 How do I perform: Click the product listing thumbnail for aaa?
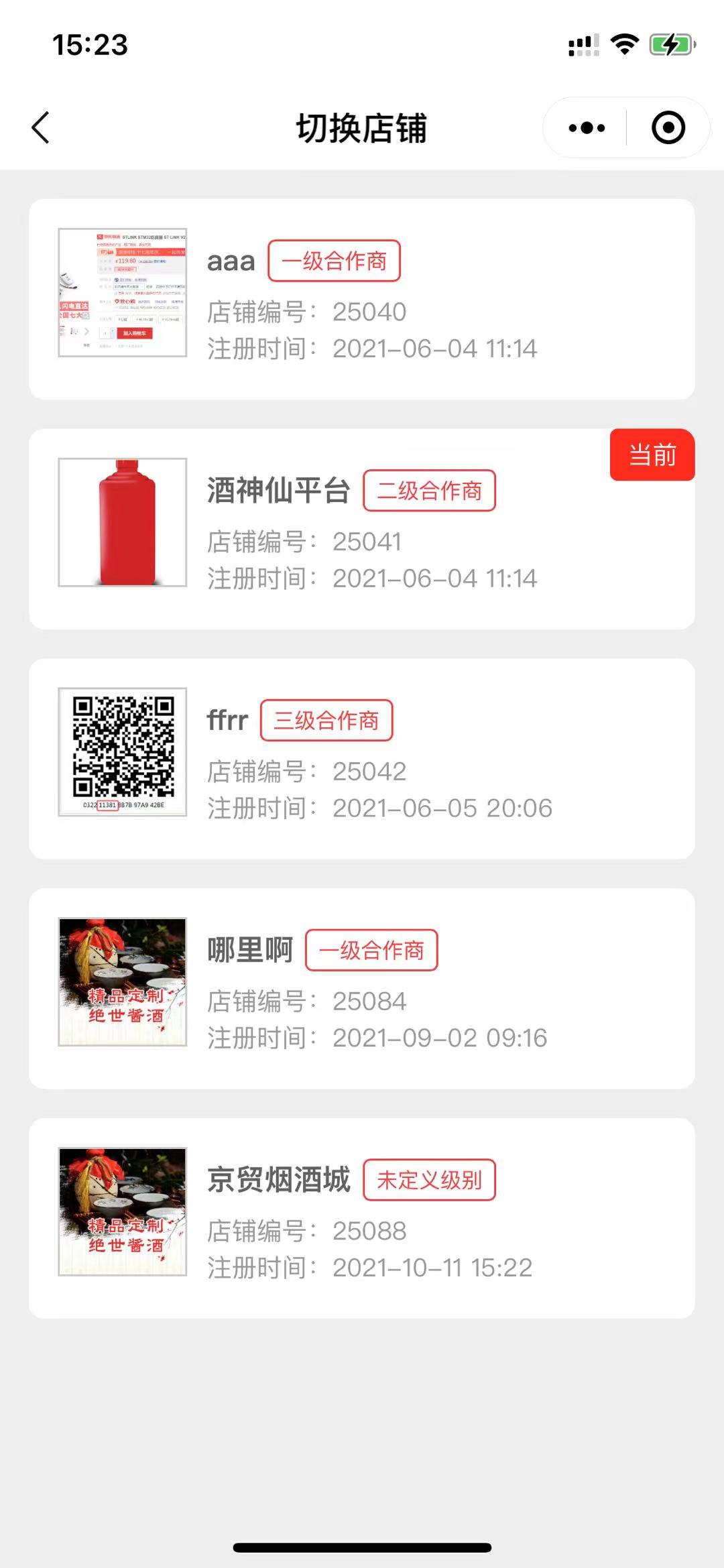point(123,292)
